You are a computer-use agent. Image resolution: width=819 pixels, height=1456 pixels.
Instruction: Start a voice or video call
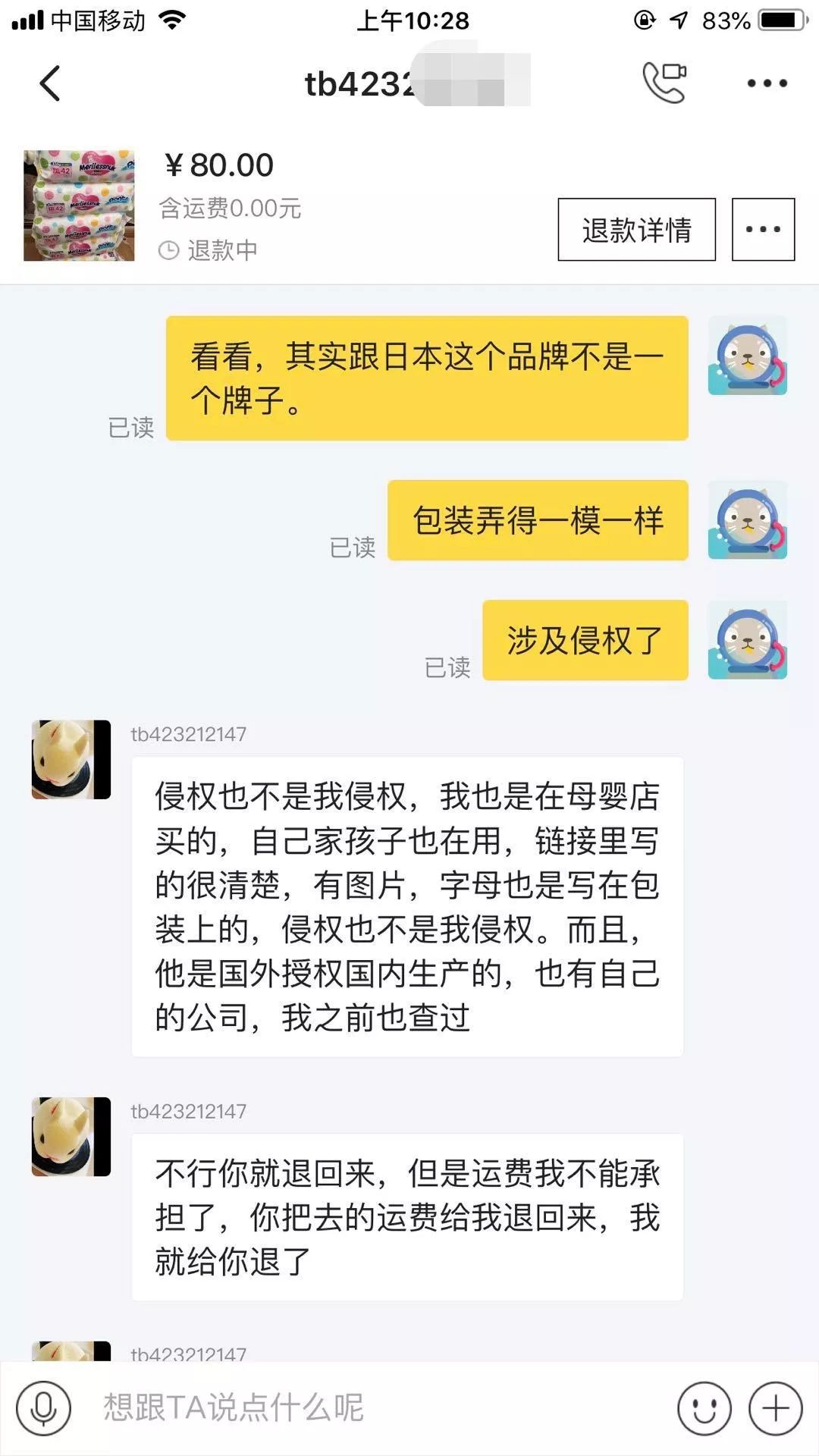click(664, 82)
